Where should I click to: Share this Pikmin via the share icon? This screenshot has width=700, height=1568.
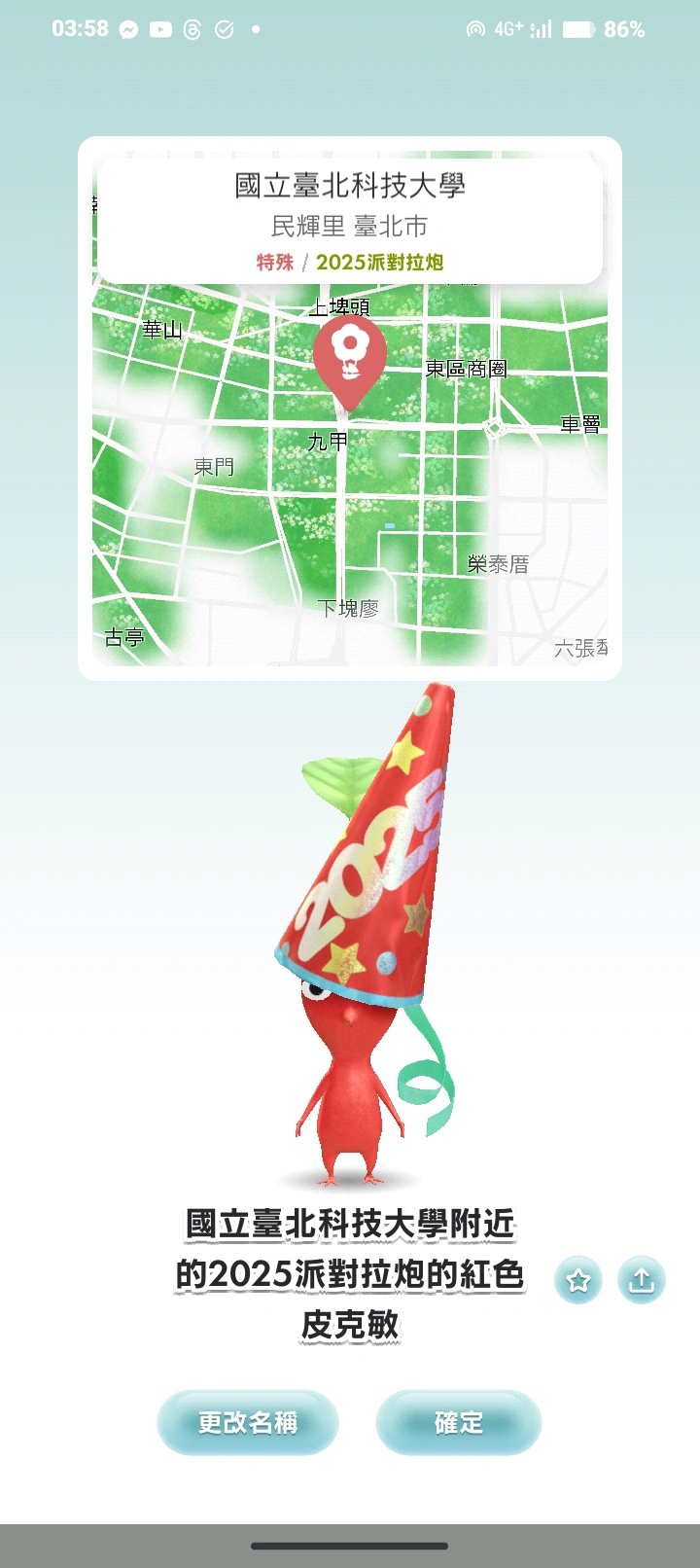click(x=642, y=1280)
